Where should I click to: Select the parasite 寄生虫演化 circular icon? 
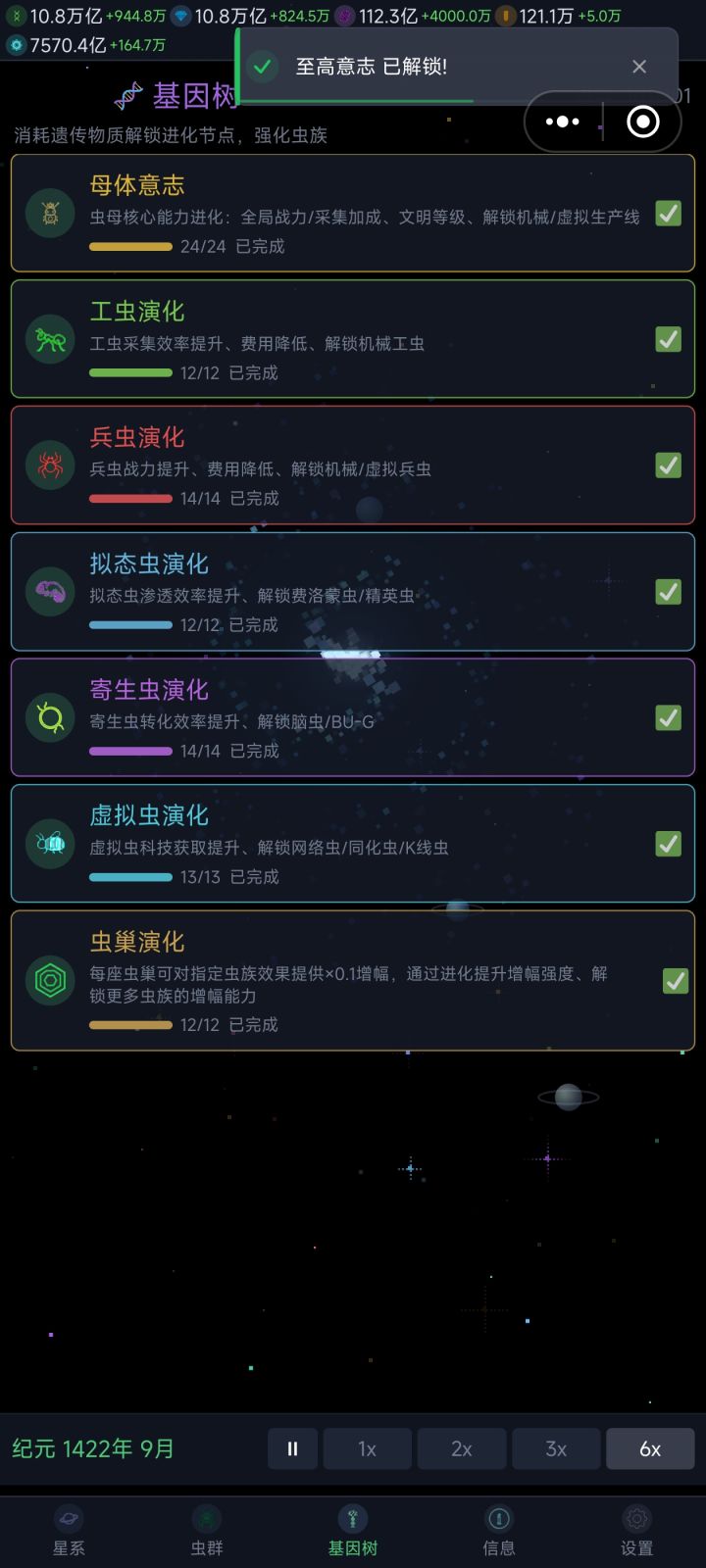50,717
